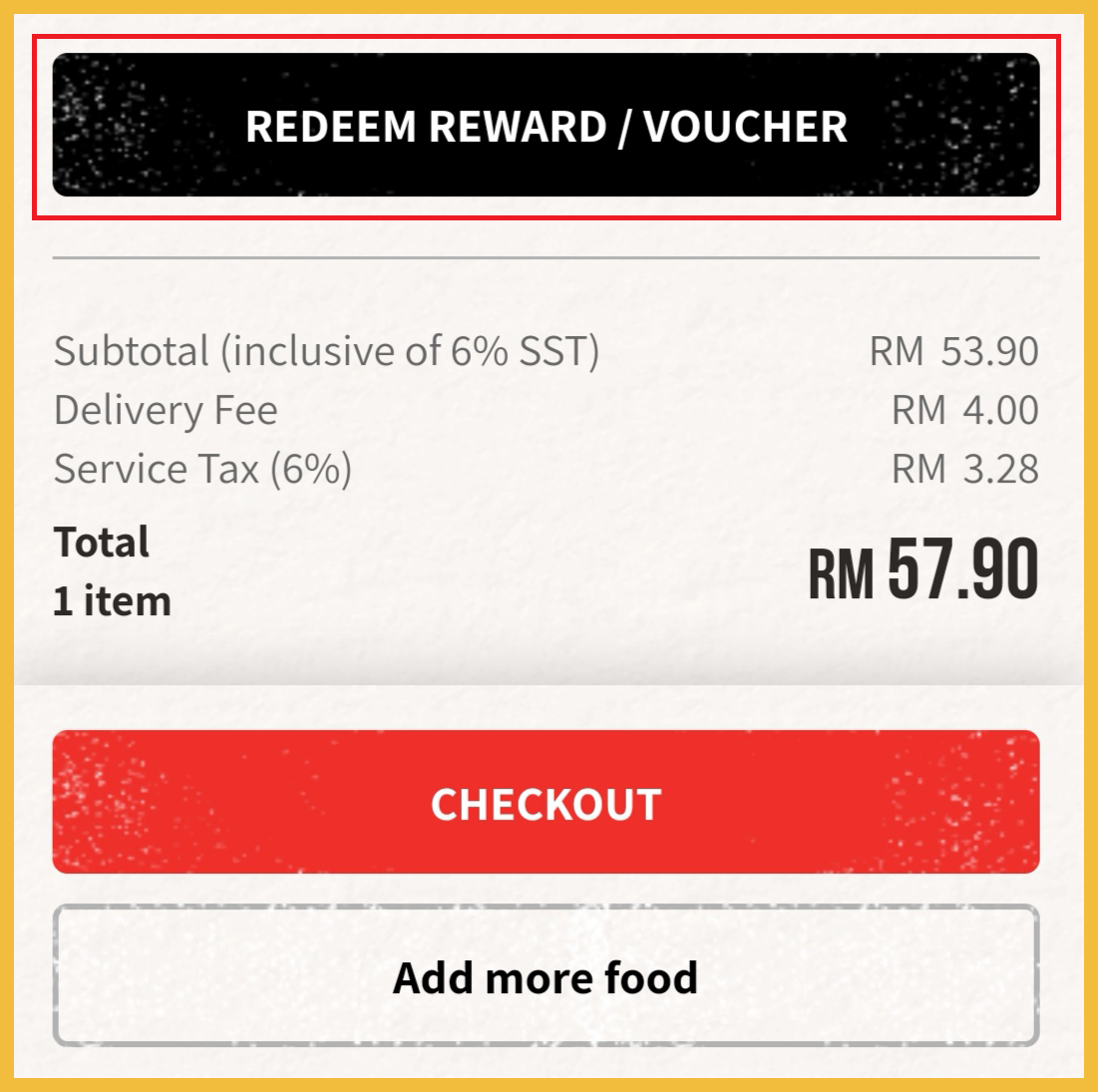The height and width of the screenshot is (1092, 1098).
Task: Select Add more food
Action: tap(546, 976)
